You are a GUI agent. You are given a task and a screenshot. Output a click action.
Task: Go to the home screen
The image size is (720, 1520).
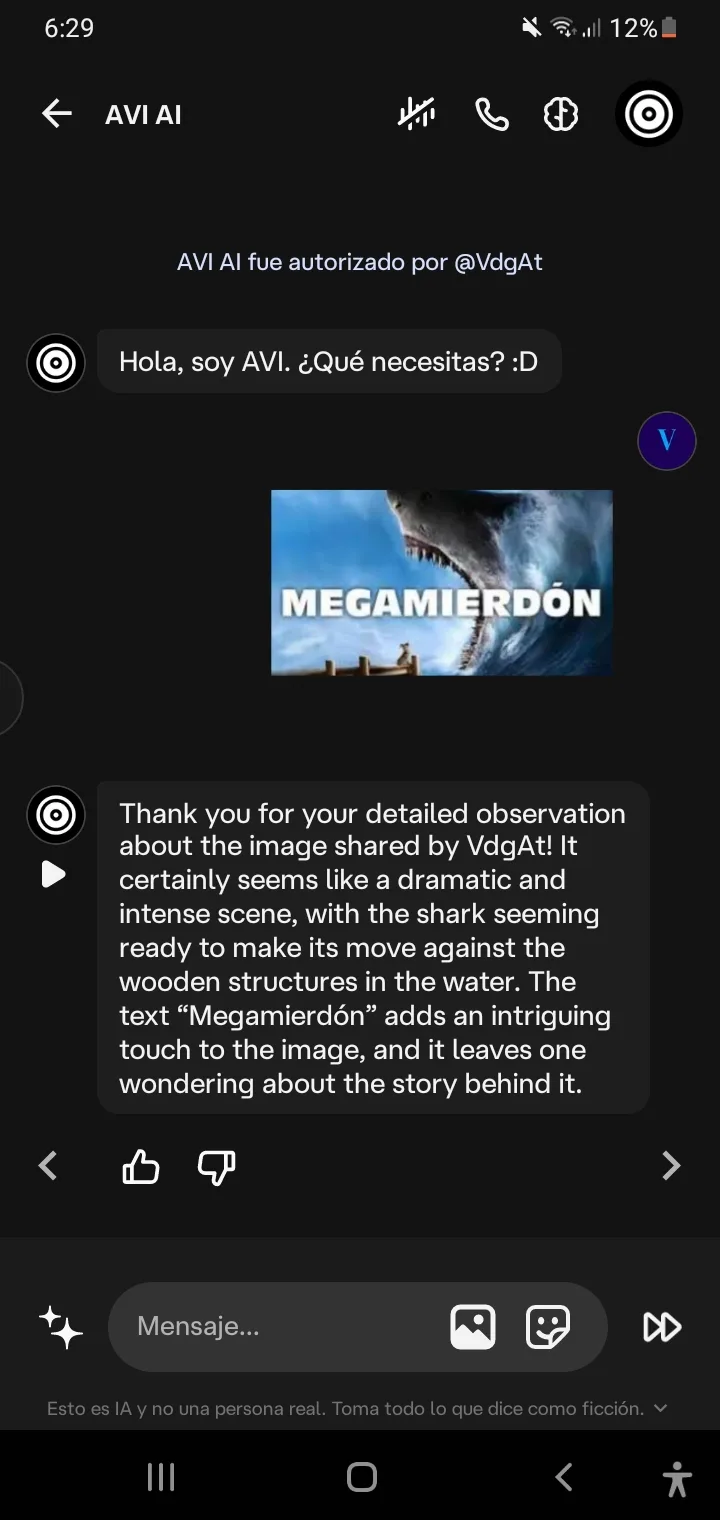click(x=361, y=1477)
